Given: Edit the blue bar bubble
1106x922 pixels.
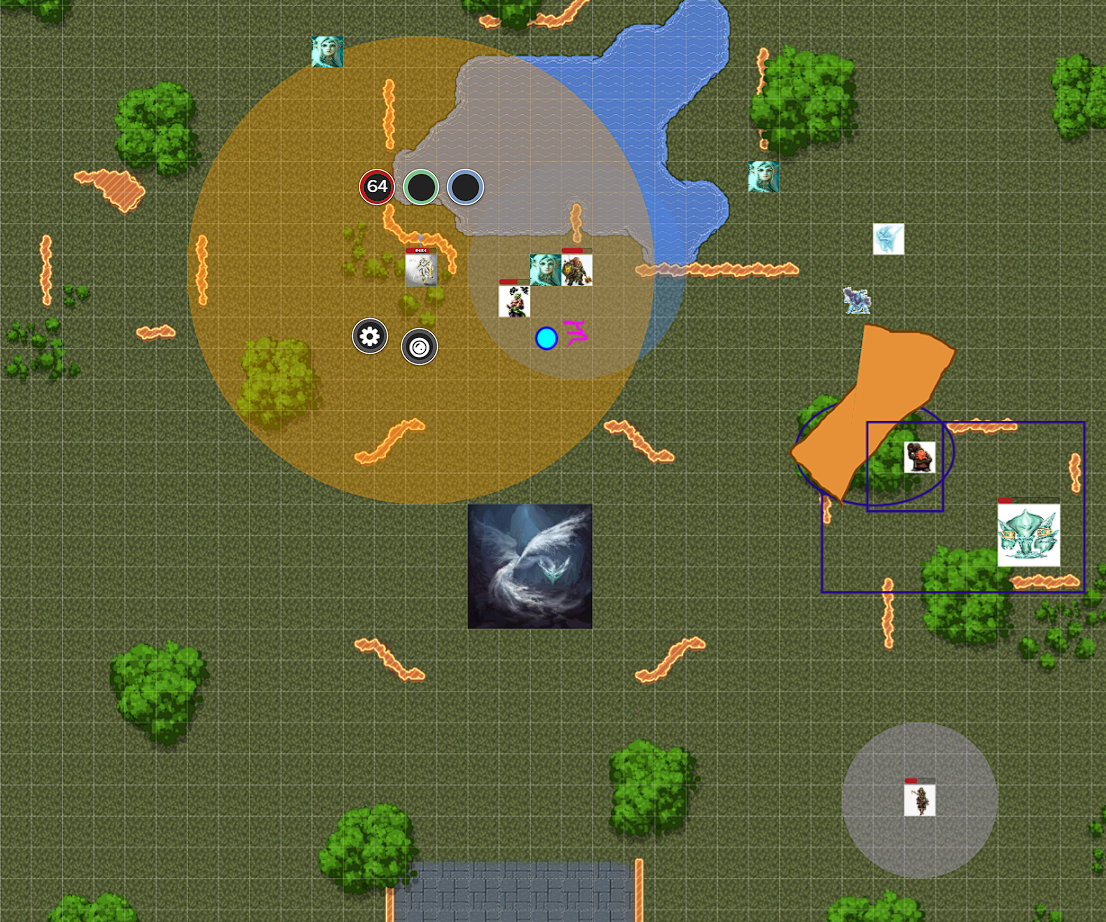Looking at the screenshot, I should pyautogui.click(x=465, y=187).
